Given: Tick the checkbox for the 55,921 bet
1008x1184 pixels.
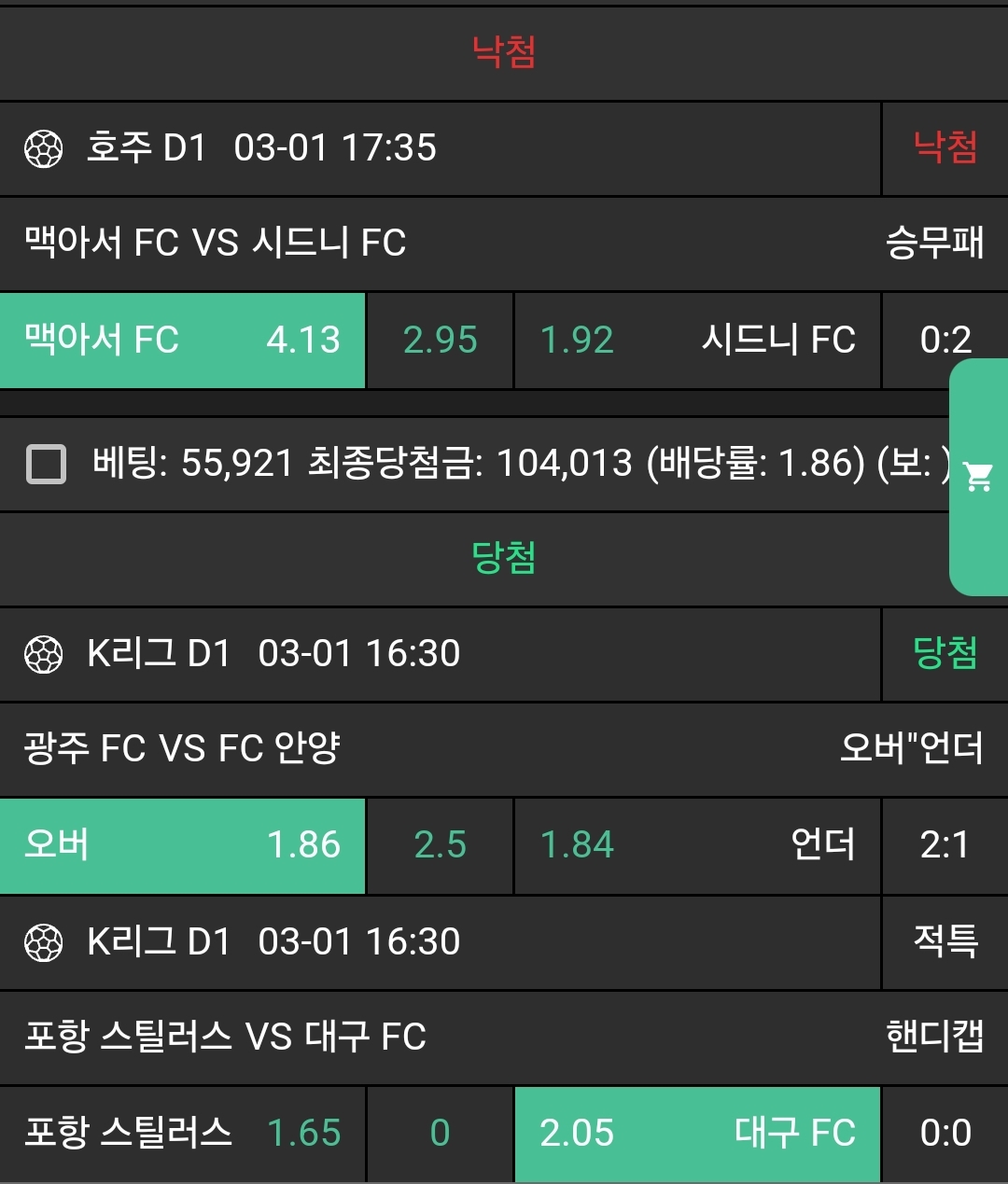Looking at the screenshot, I should click(46, 464).
